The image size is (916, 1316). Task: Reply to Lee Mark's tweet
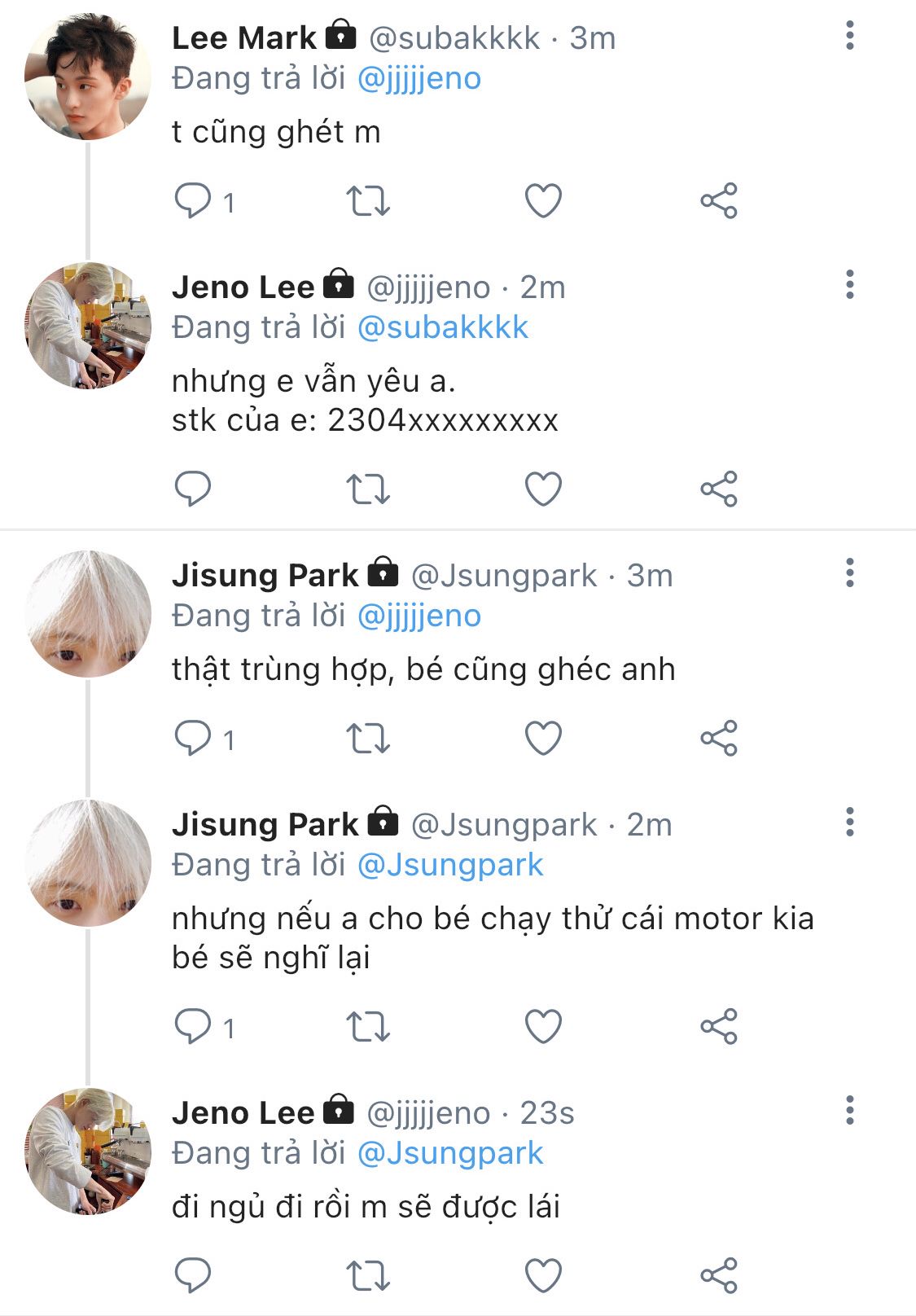(x=193, y=201)
